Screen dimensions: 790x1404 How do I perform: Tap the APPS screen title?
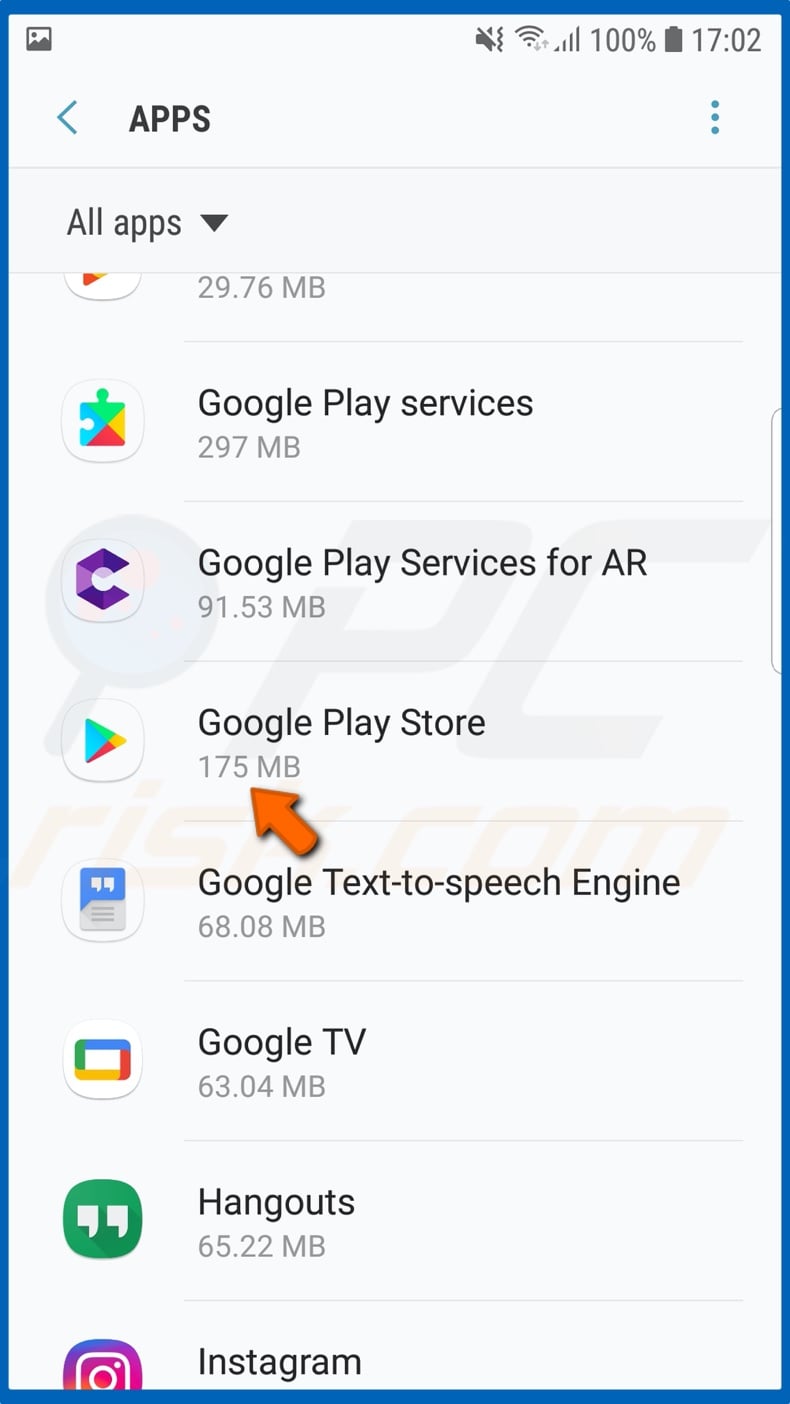click(x=170, y=118)
